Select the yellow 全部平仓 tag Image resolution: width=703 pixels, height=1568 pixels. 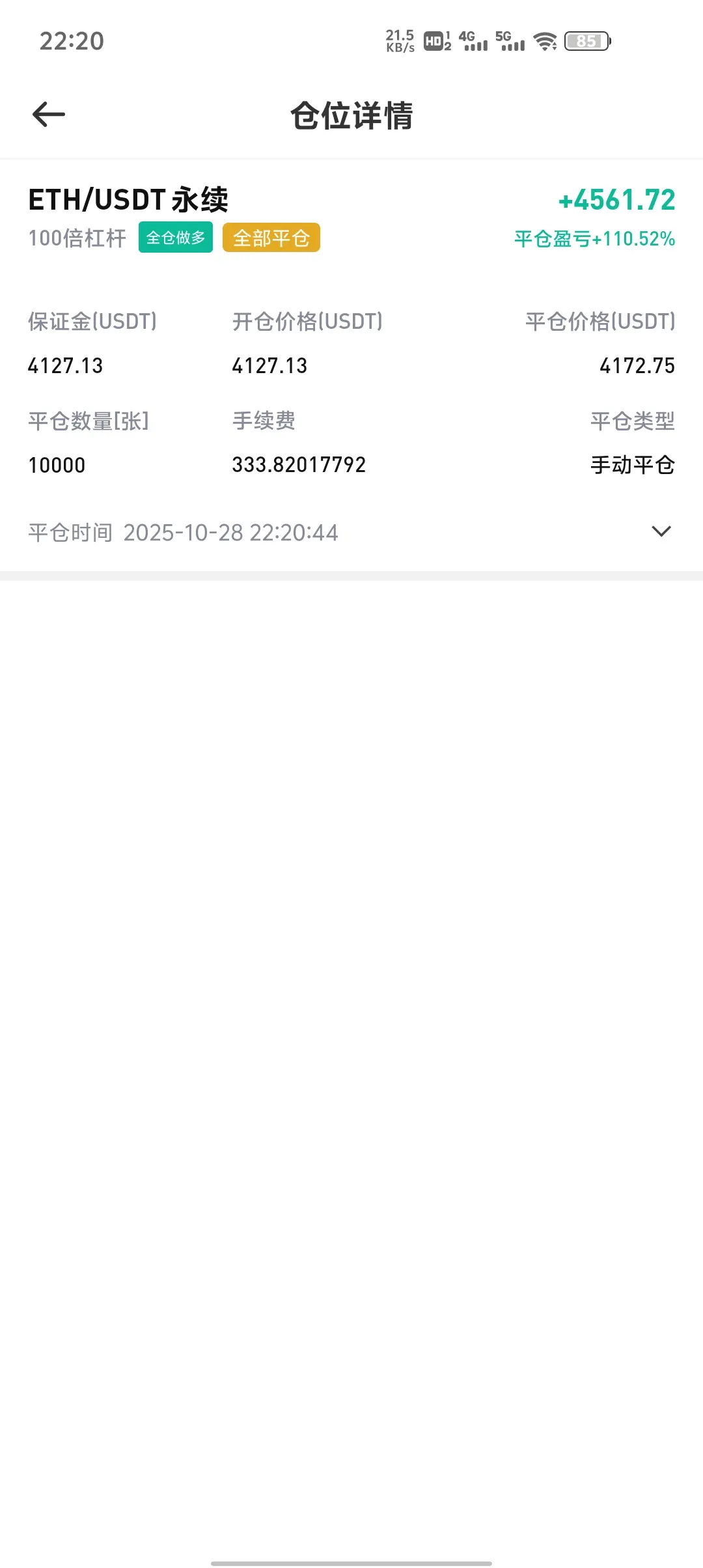pos(271,237)
